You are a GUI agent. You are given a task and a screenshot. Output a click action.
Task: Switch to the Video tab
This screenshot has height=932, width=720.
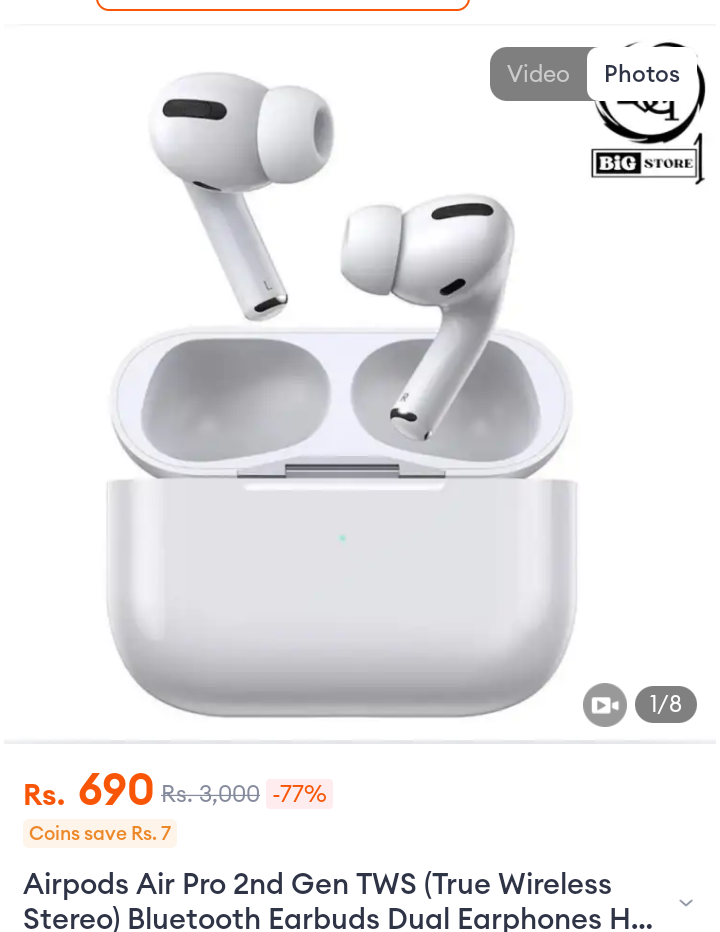(538, 74)
